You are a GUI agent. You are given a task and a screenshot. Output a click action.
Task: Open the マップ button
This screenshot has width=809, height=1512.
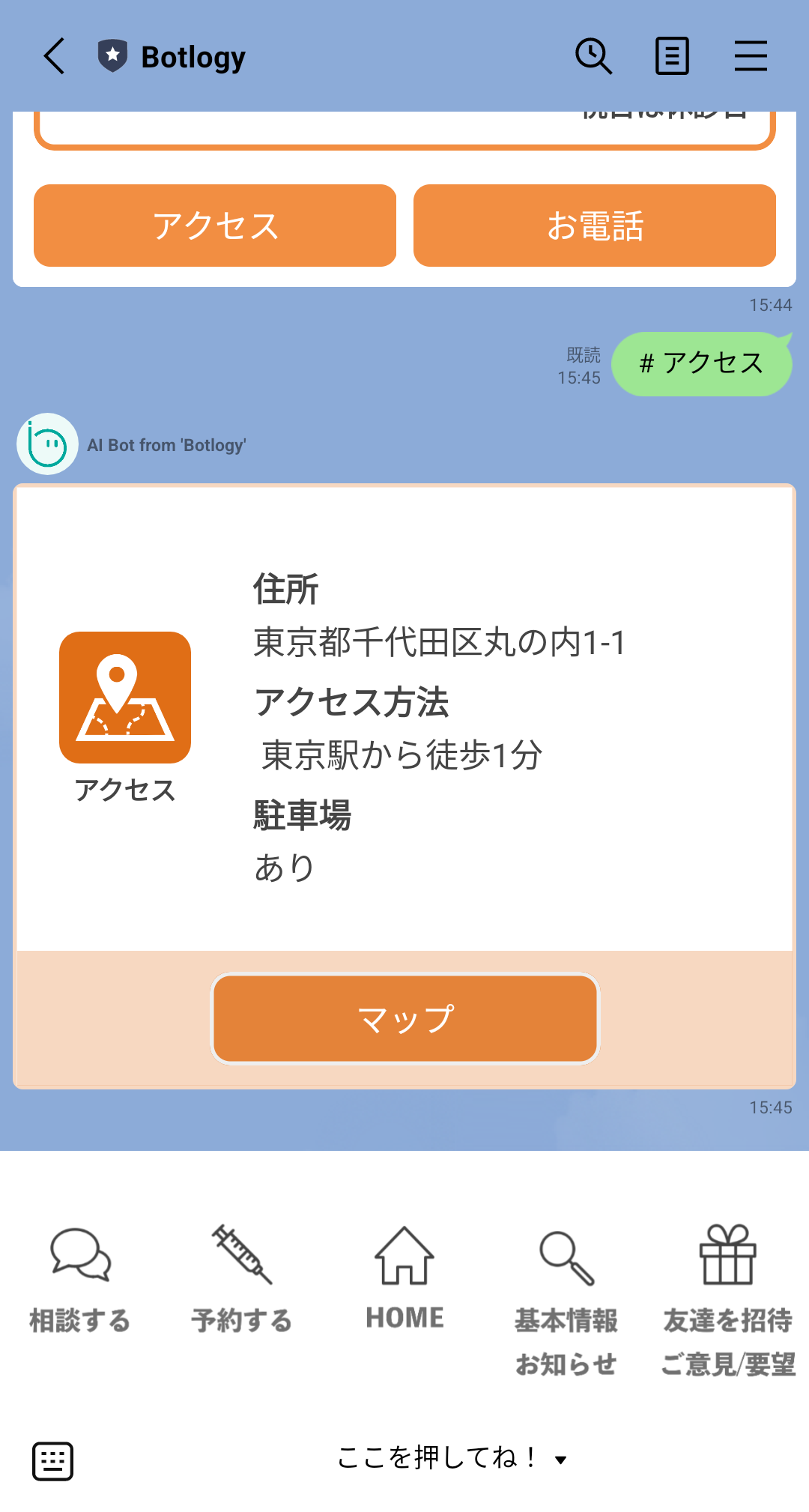pyautogui.click(x=405, y=1018)
